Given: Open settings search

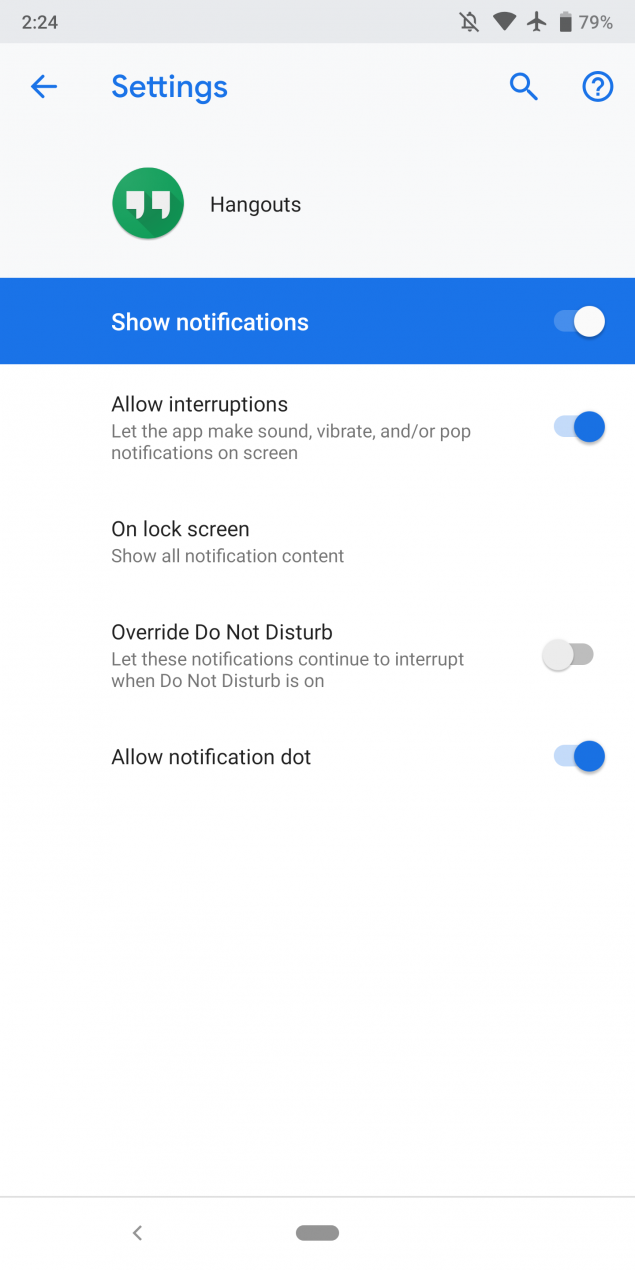Looking at the screenshot, I should tap(524, 87).
